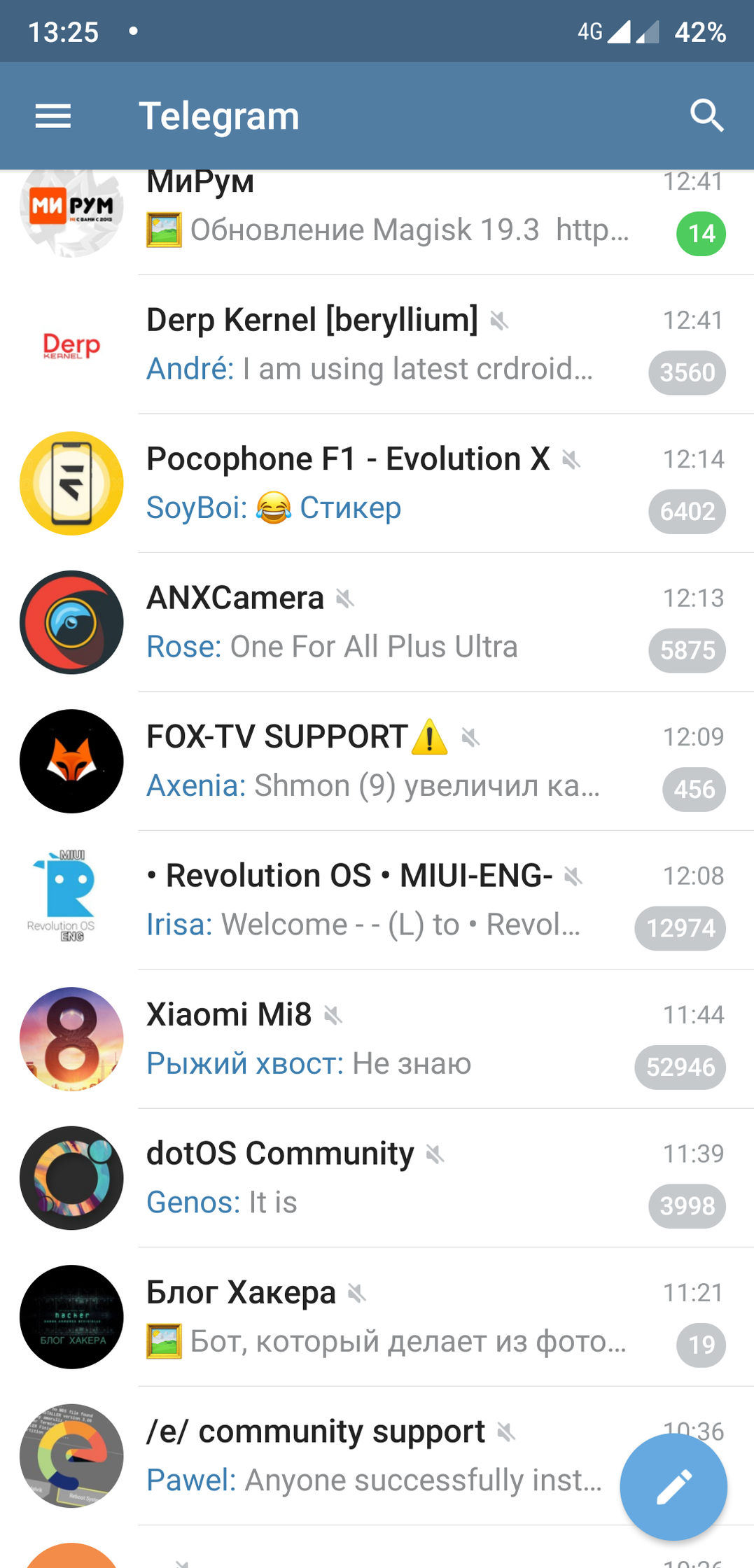Tap the search magnifier icon
This screenshot has height=1568, width=754.
[706, 116]
